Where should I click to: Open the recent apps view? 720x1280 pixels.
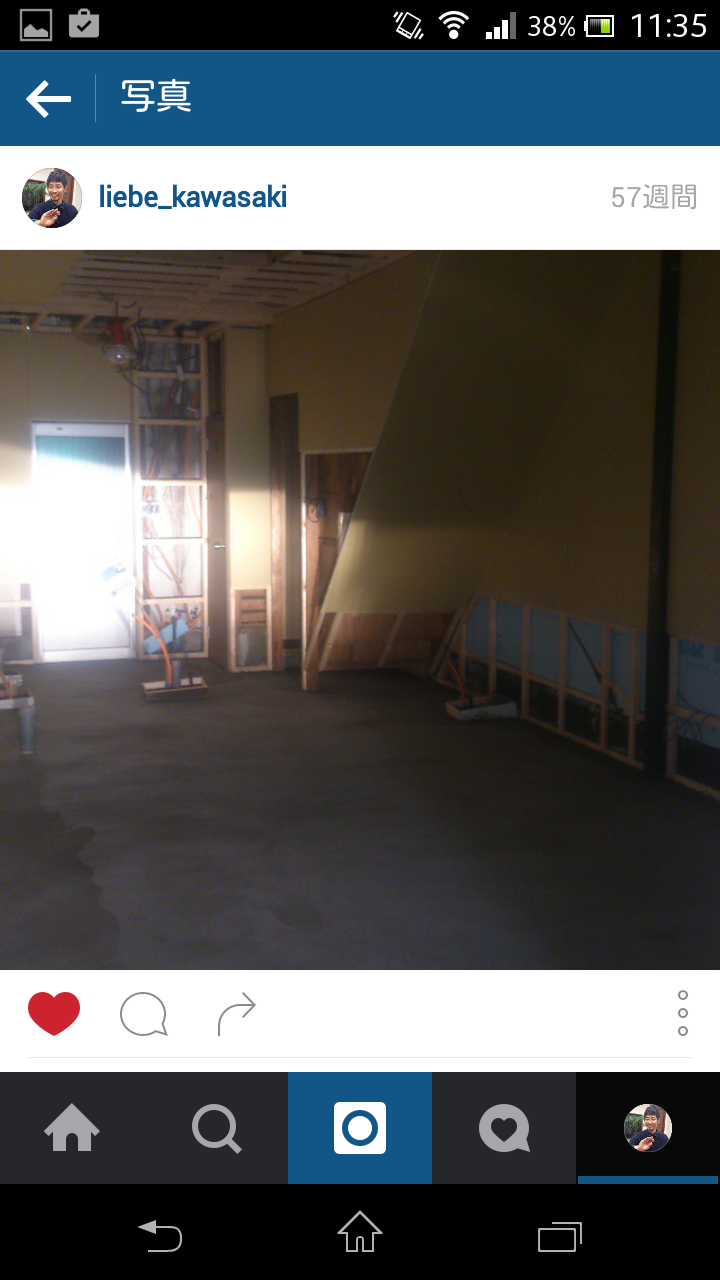(x=560, y=1236)
